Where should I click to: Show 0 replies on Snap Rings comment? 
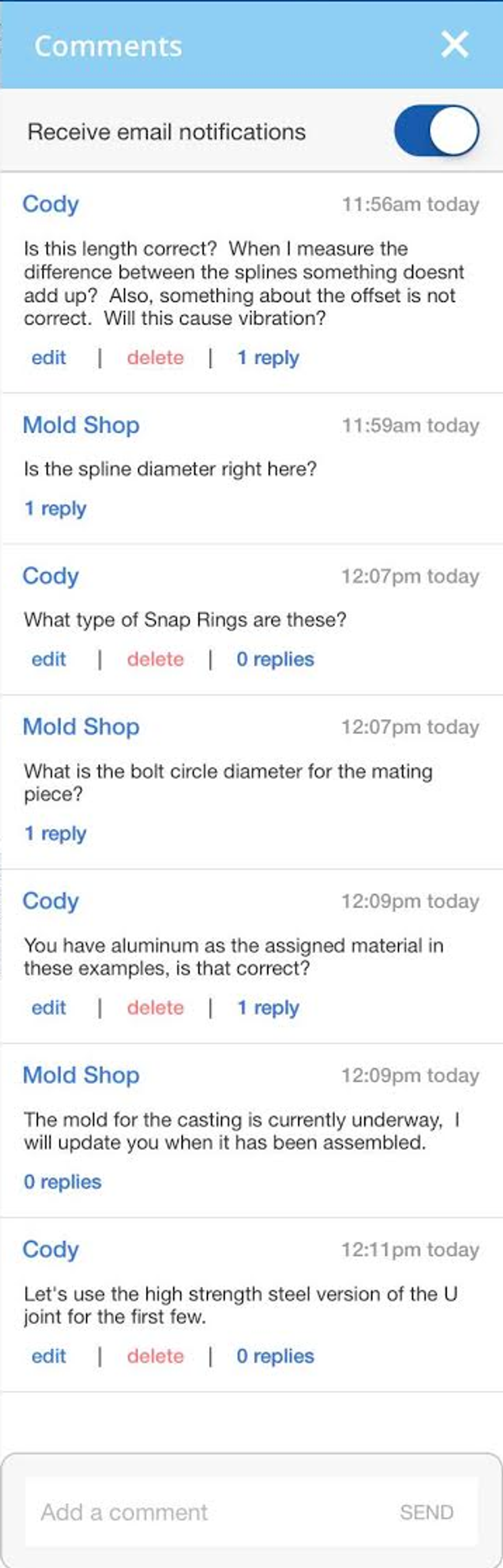pyautogui.click(x=275, y=659)
